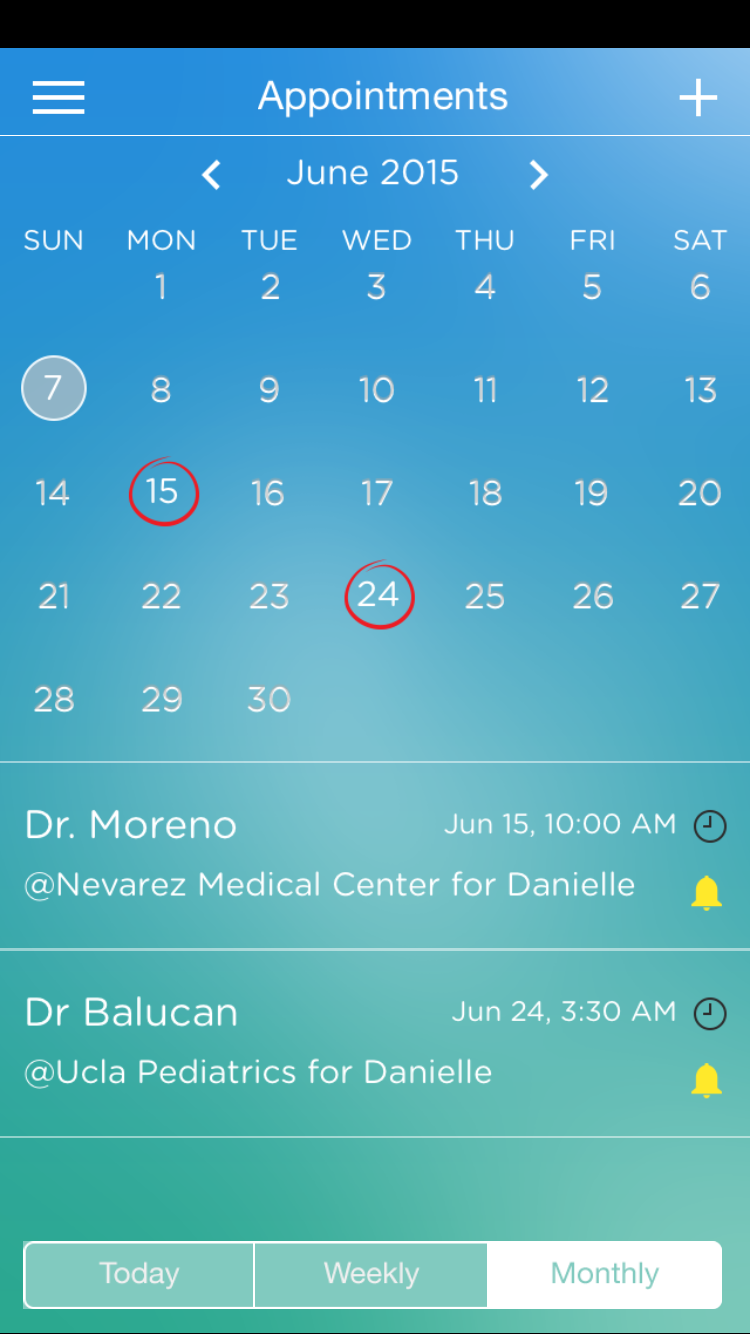This screenshot has width=750, height=1334.
Task: Select June 7 on the calendar
Action: pyautogui.click(x=54, y=388)
